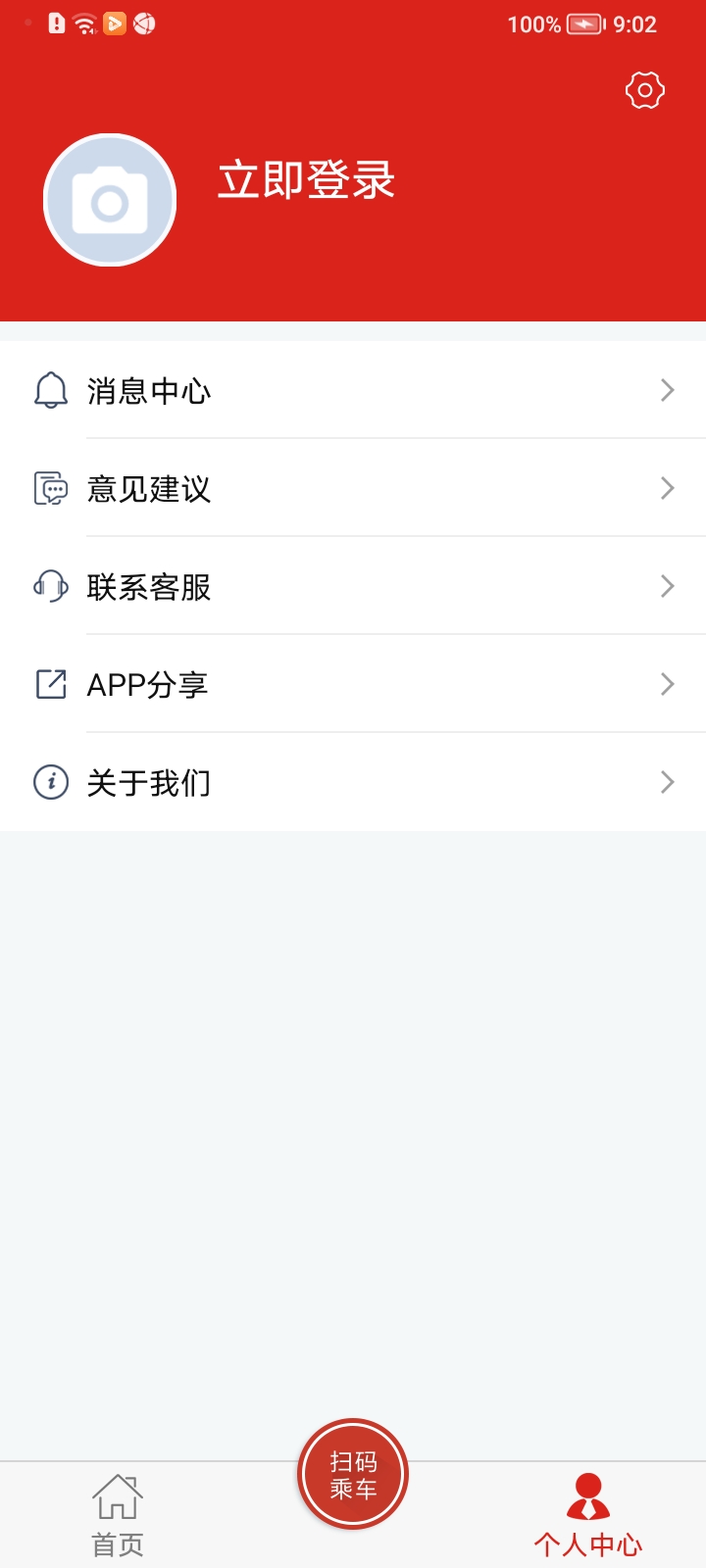Select the 个人中心 tab
Viewport: 706px width, 1568px height.
(588, 1514)
